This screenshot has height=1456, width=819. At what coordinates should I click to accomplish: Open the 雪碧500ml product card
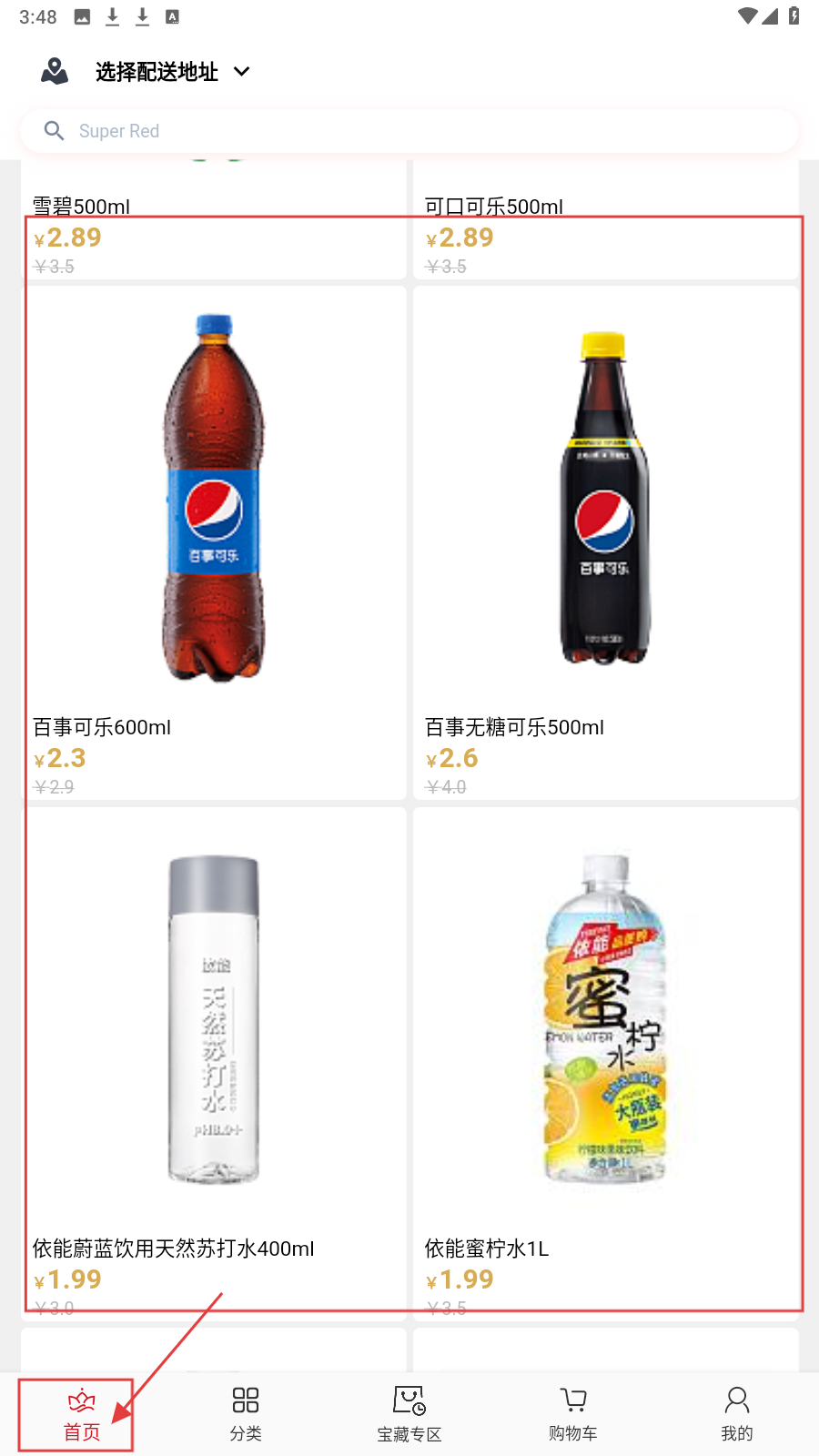tap(214, 223)
